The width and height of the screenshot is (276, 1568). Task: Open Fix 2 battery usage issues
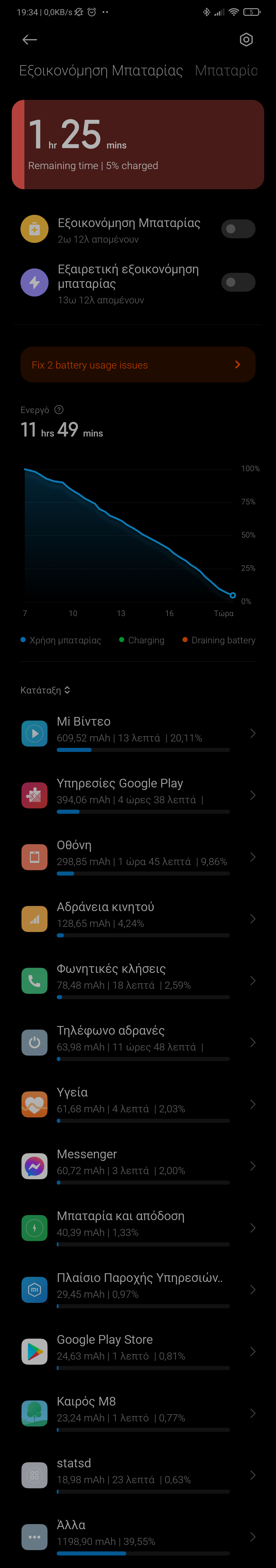[138, 365]
